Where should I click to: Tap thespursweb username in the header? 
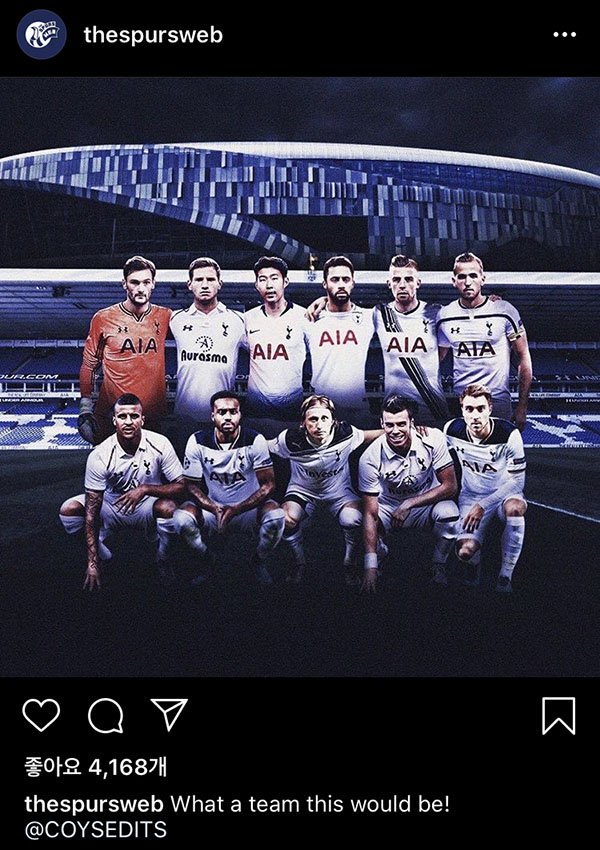153,35
